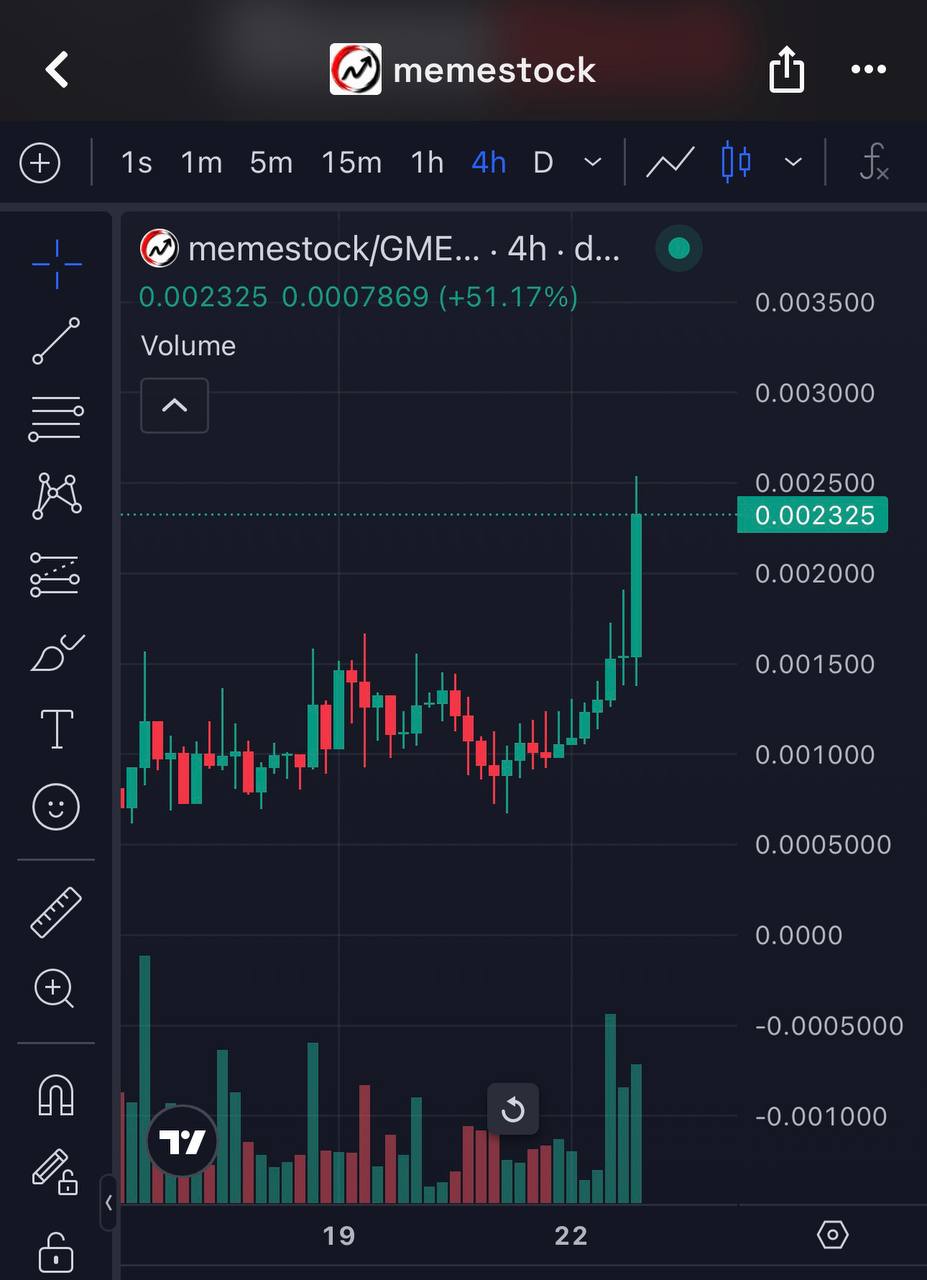Image resolution: width=927 pixels, height=1280 pixels.
Task: Open the indicators fx button
Action: coord(874,162)
